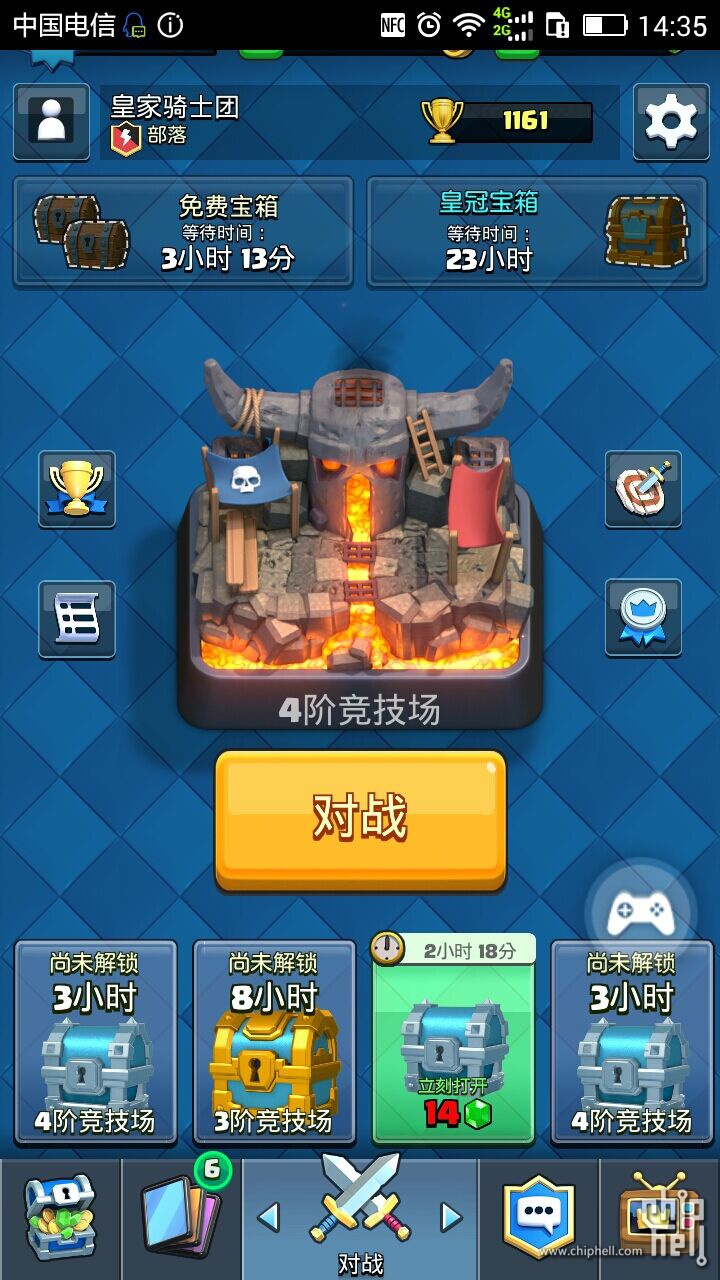This screenshot has height=1280, width=720.
Task: Unlock the 8小时 golden chest
Action: tap(274, 1040)
